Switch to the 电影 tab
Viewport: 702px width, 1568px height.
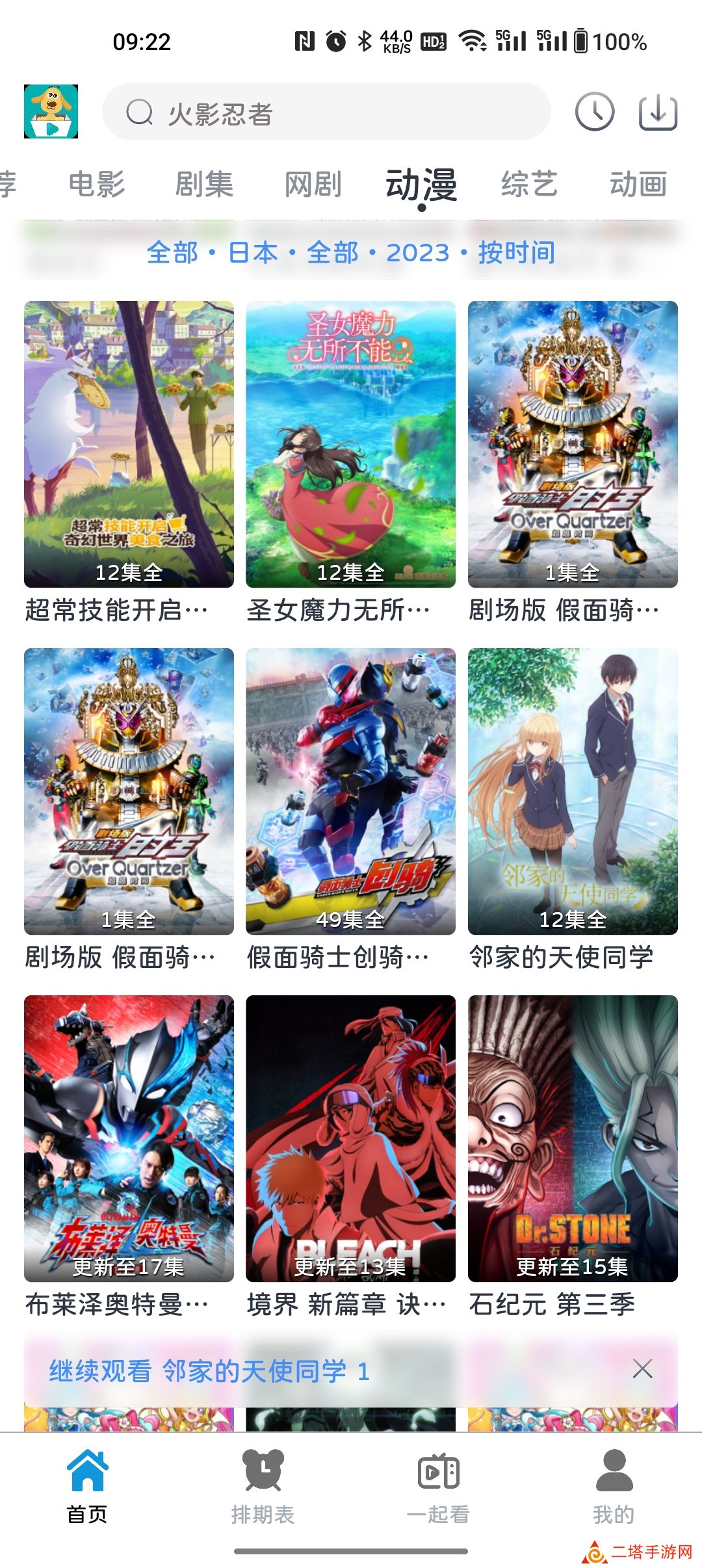point(97,185)
